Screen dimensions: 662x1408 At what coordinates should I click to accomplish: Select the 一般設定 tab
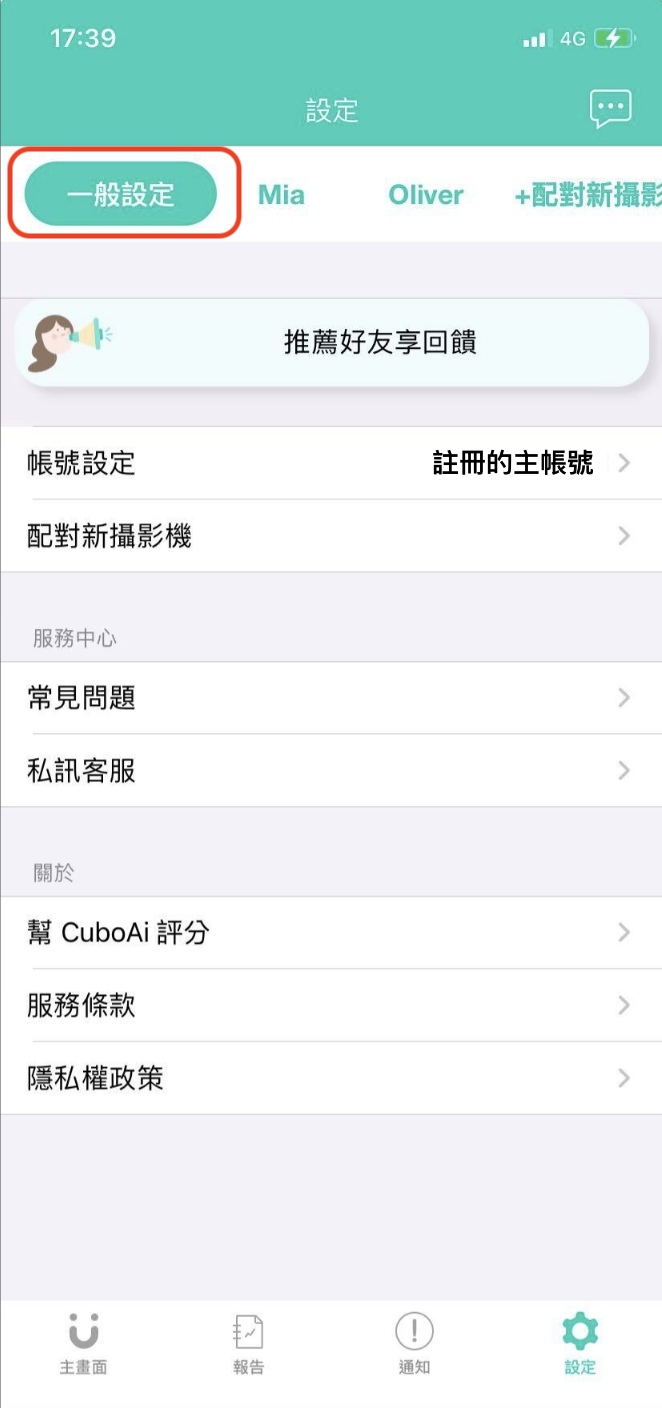121,194
